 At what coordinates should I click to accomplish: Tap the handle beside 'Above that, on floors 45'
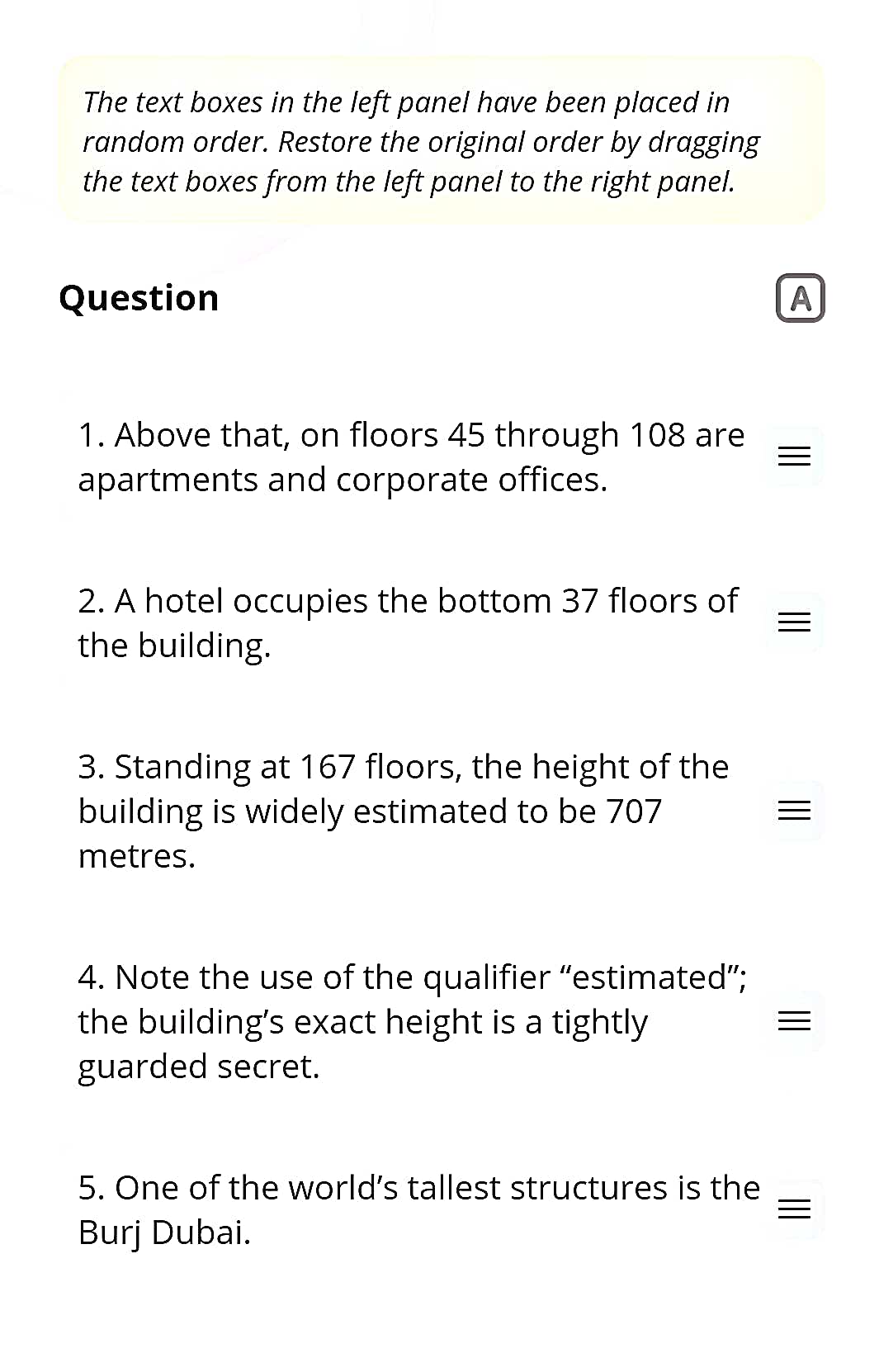794,457
